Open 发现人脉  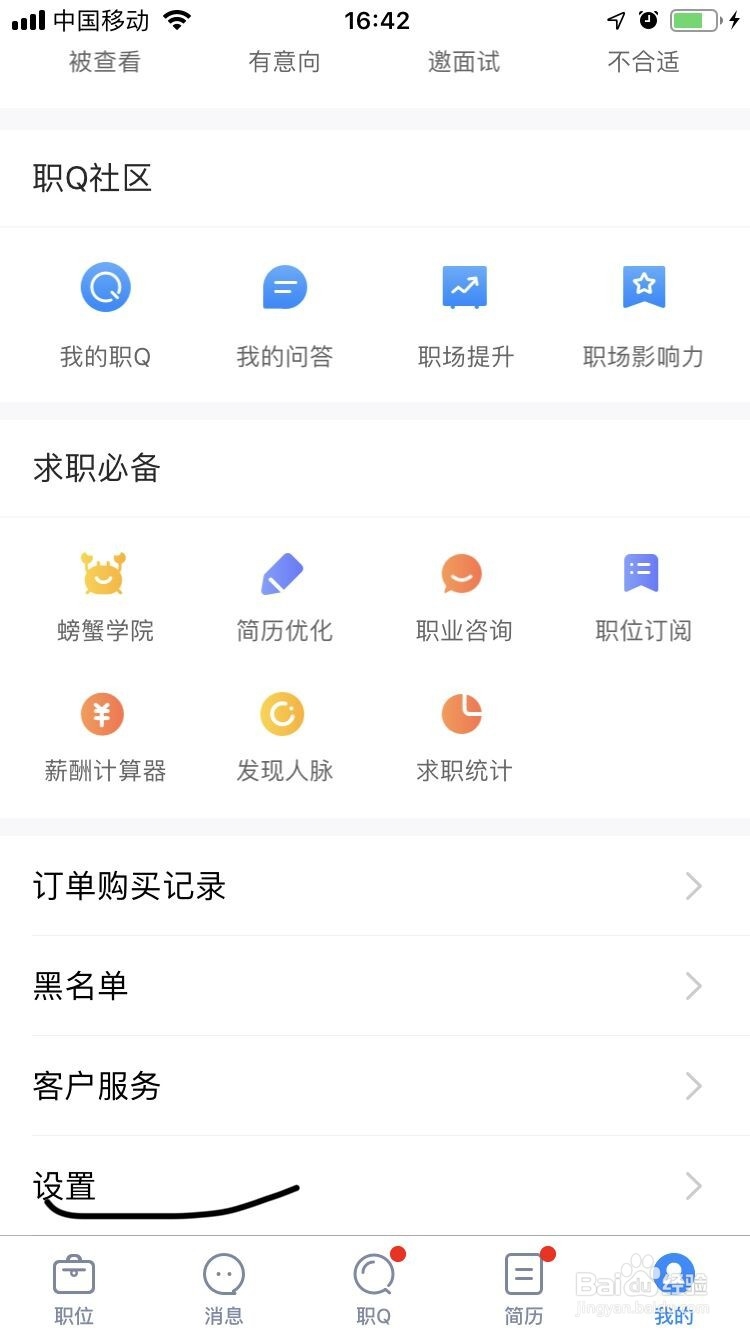coord(284,737)
